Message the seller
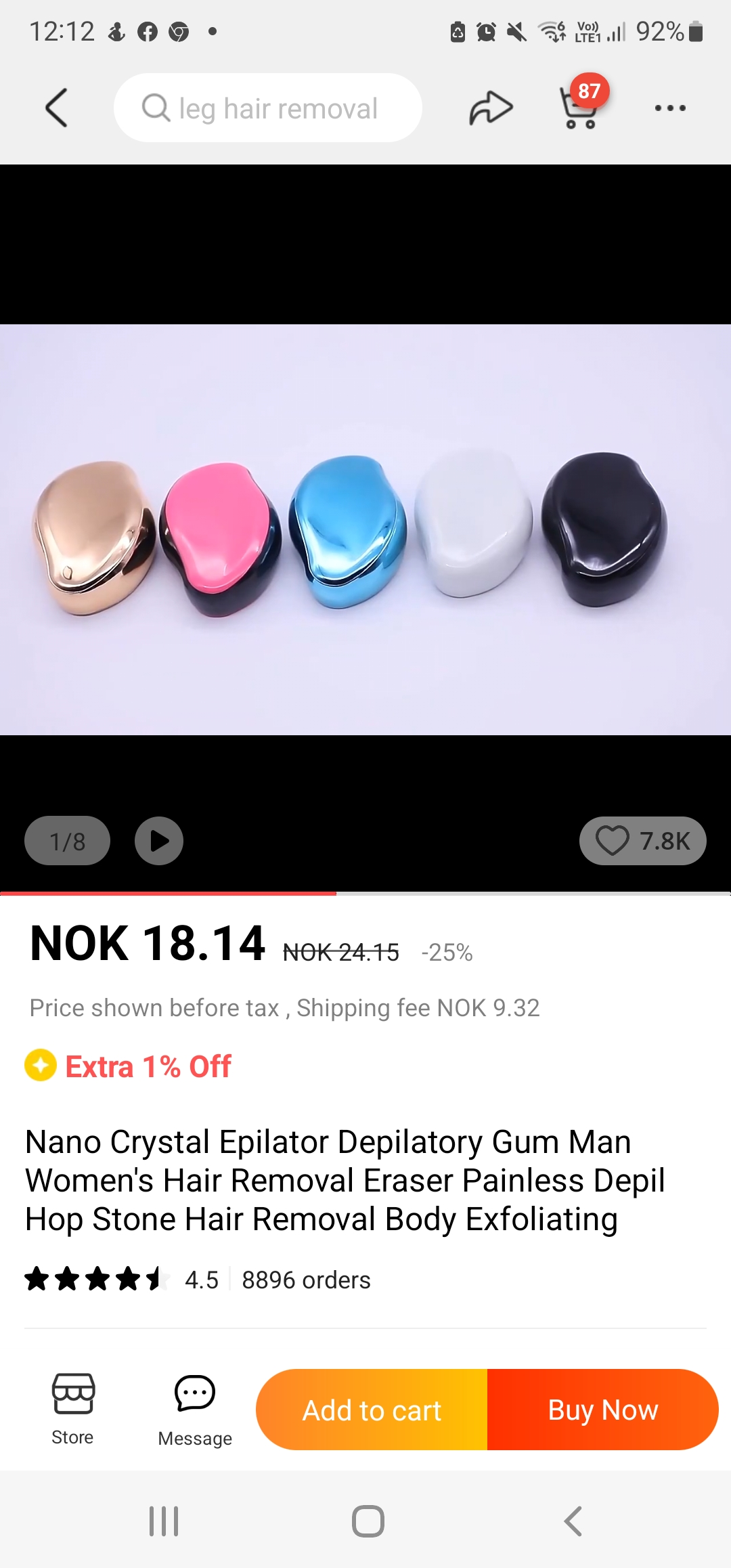The image size is (731, 1568). pyautogui.click(x=195, y=1411)
